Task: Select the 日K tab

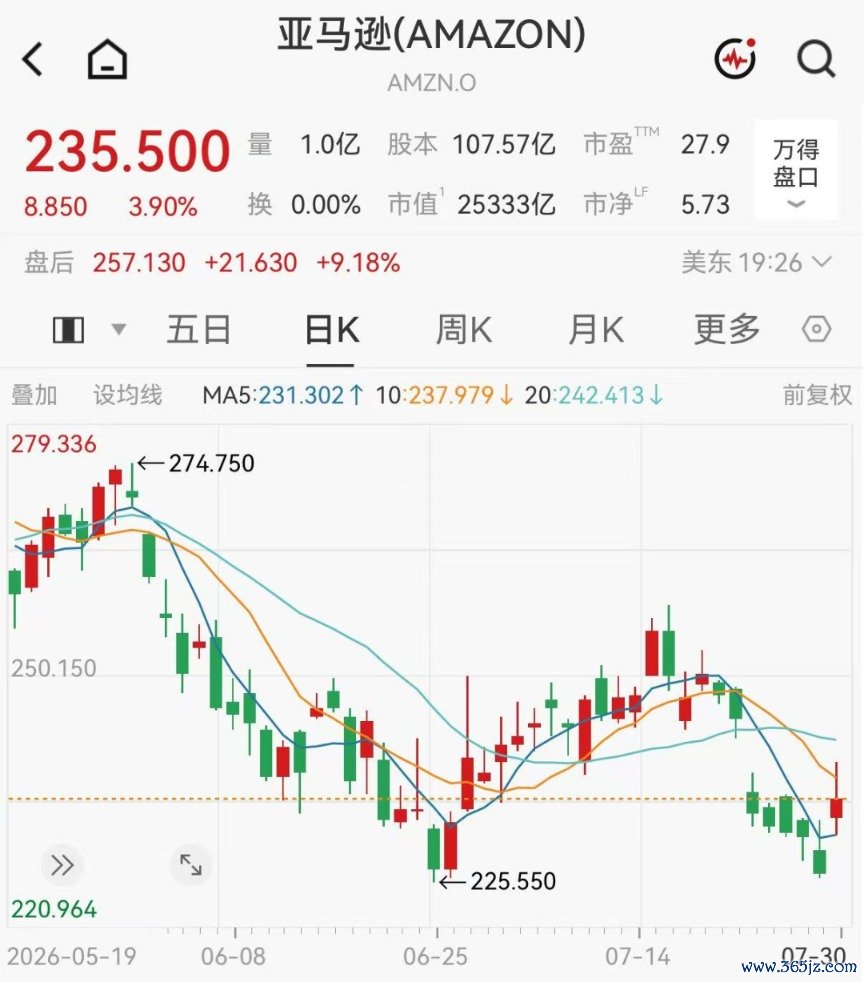Action: pos(331,329)
